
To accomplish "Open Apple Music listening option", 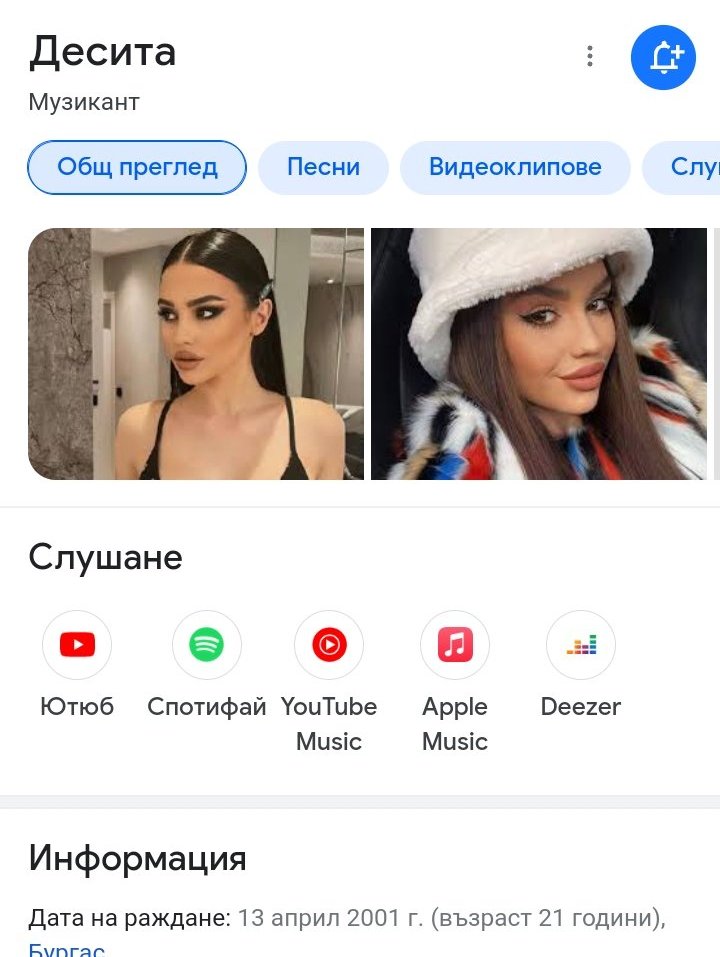I will pos(455,645).
